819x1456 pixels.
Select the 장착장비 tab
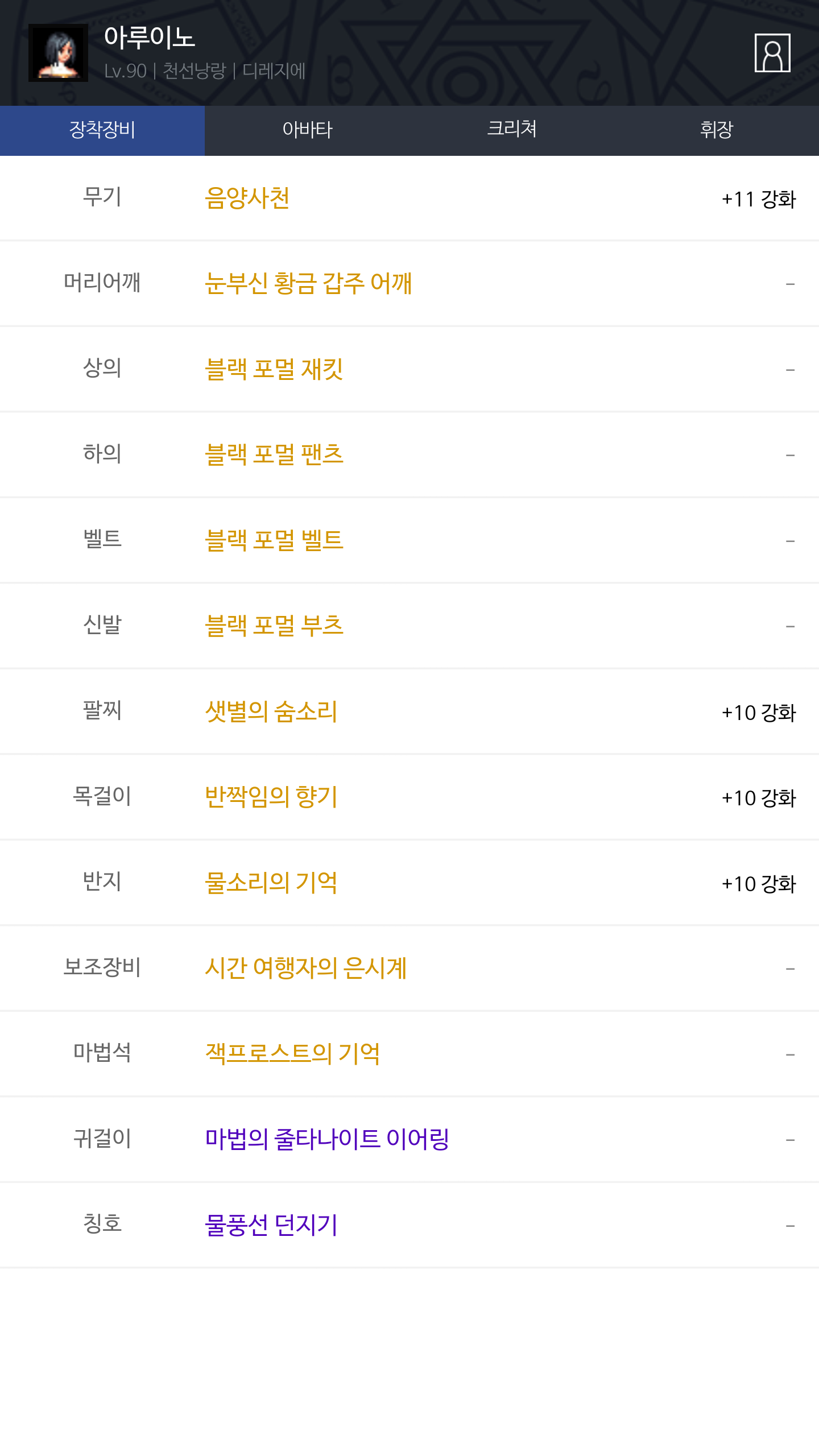(x=102, y=130)
